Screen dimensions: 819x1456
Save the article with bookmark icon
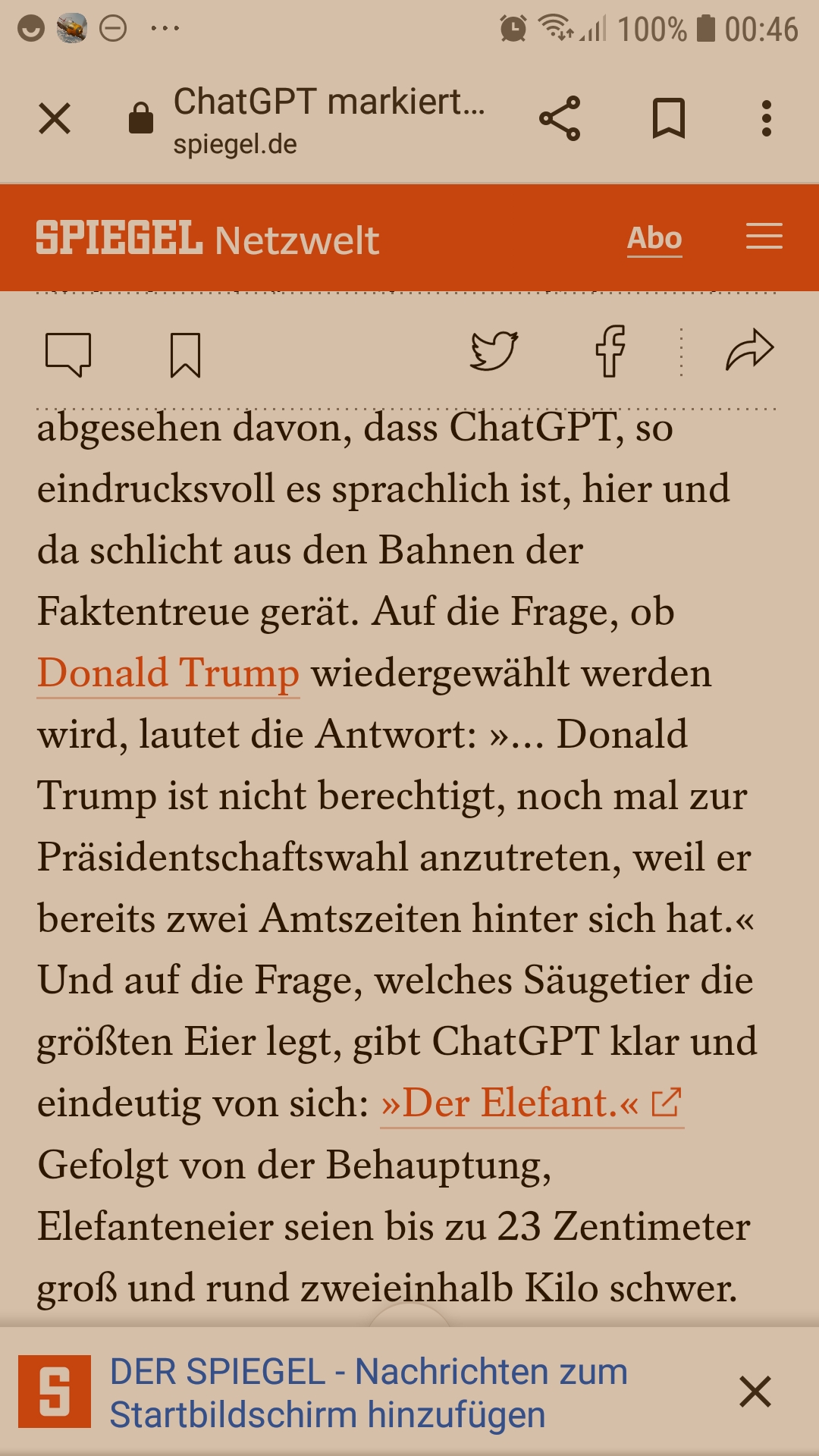185,355
